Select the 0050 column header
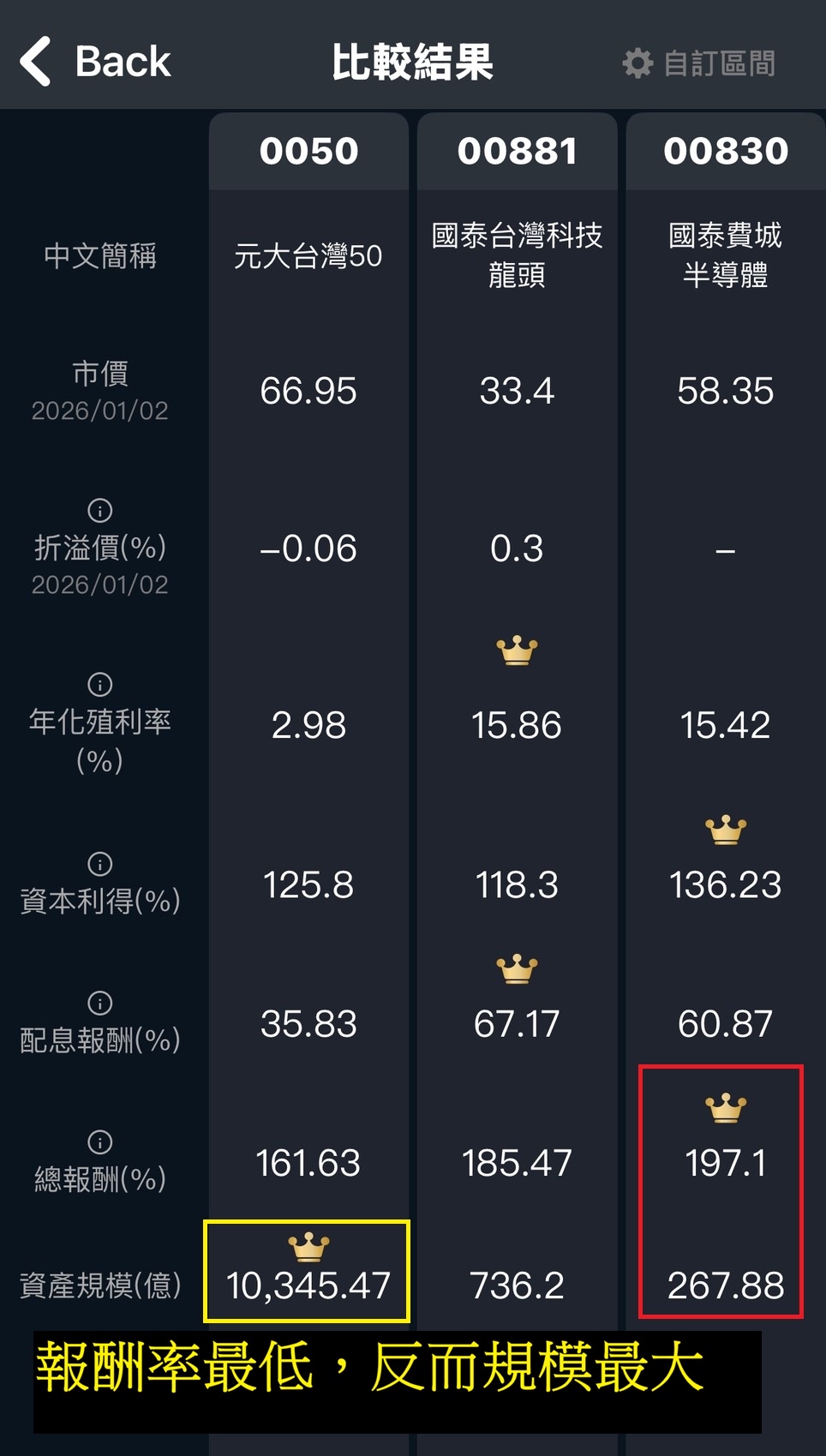This screenshot has width=826, height=1456. [308, 150]
